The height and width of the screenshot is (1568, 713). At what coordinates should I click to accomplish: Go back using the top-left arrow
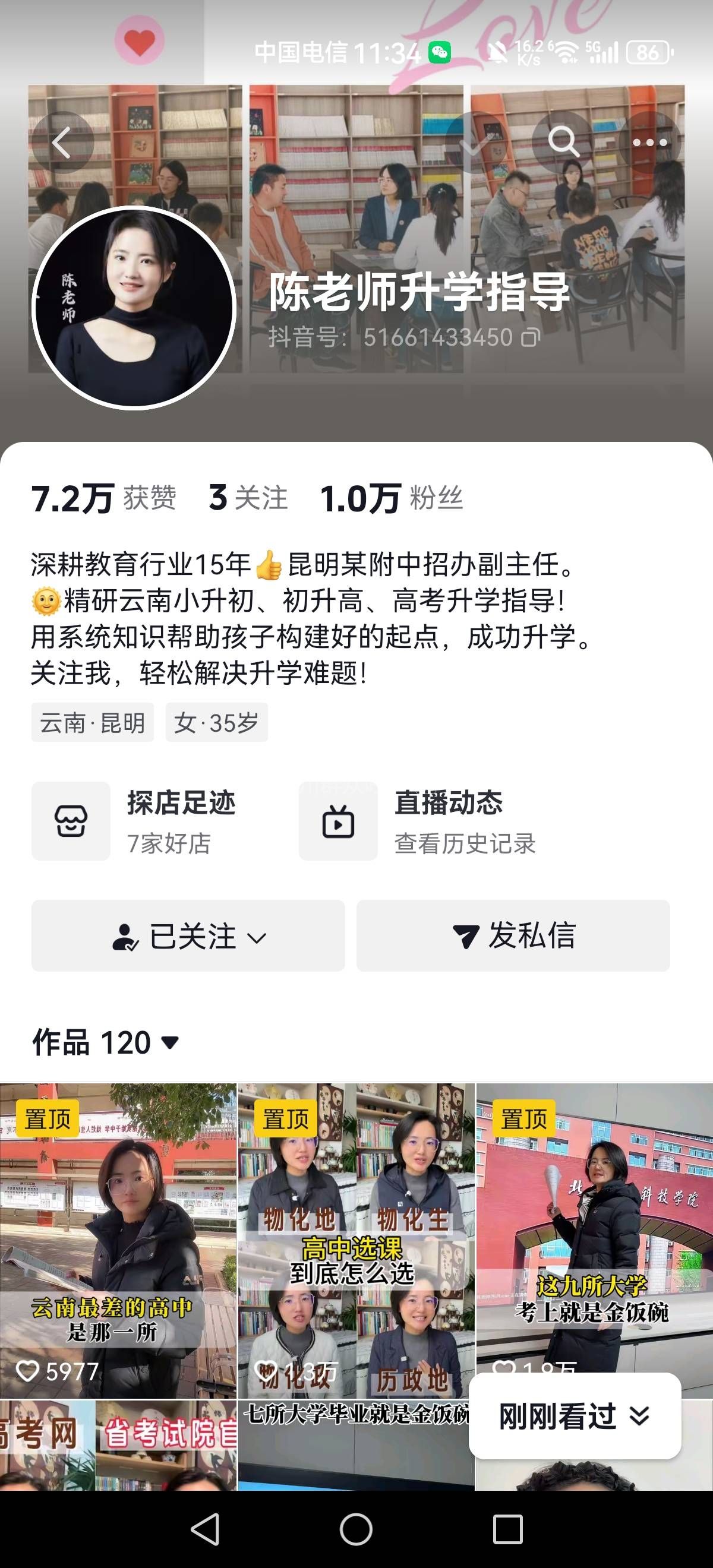[x=62, y=143]
